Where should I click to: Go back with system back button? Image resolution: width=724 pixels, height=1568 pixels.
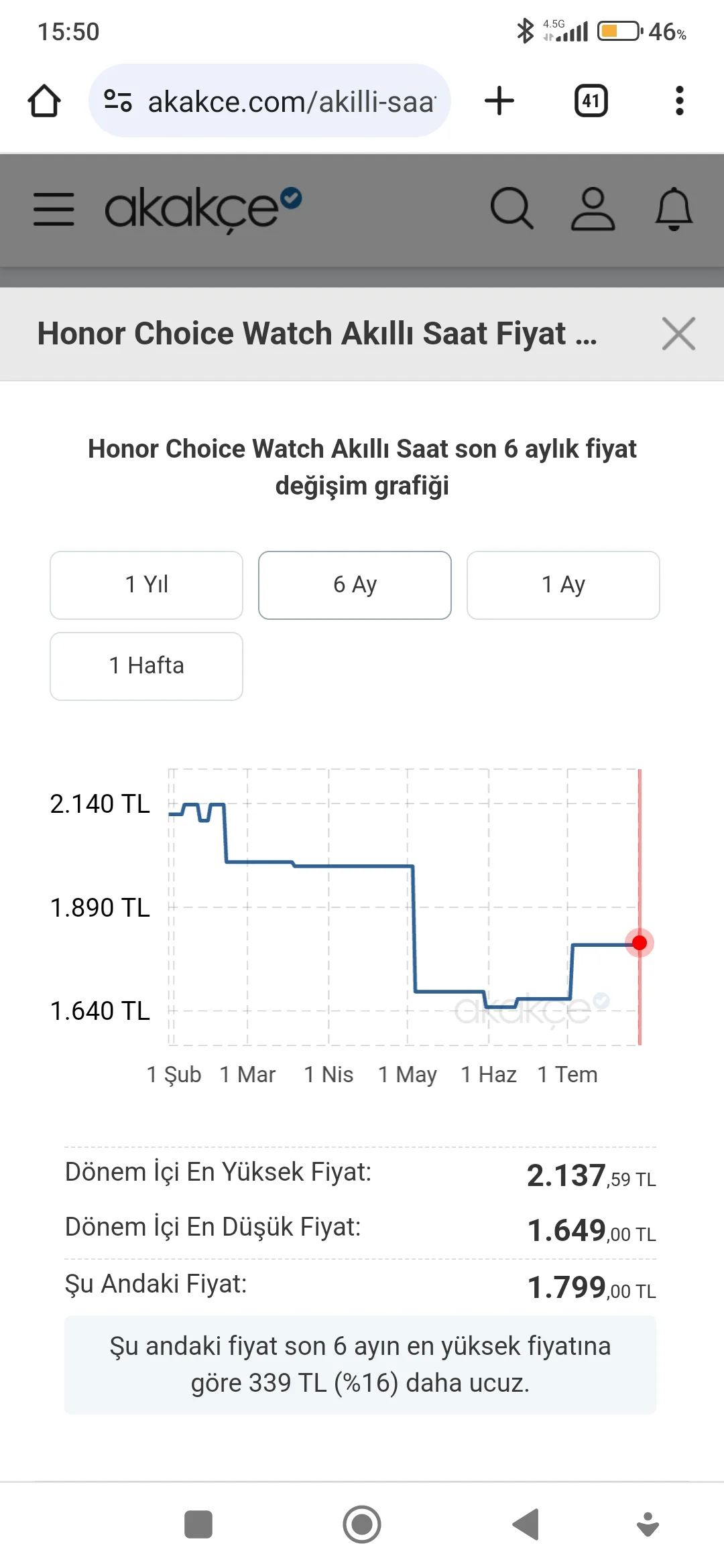pos(526,1524)
